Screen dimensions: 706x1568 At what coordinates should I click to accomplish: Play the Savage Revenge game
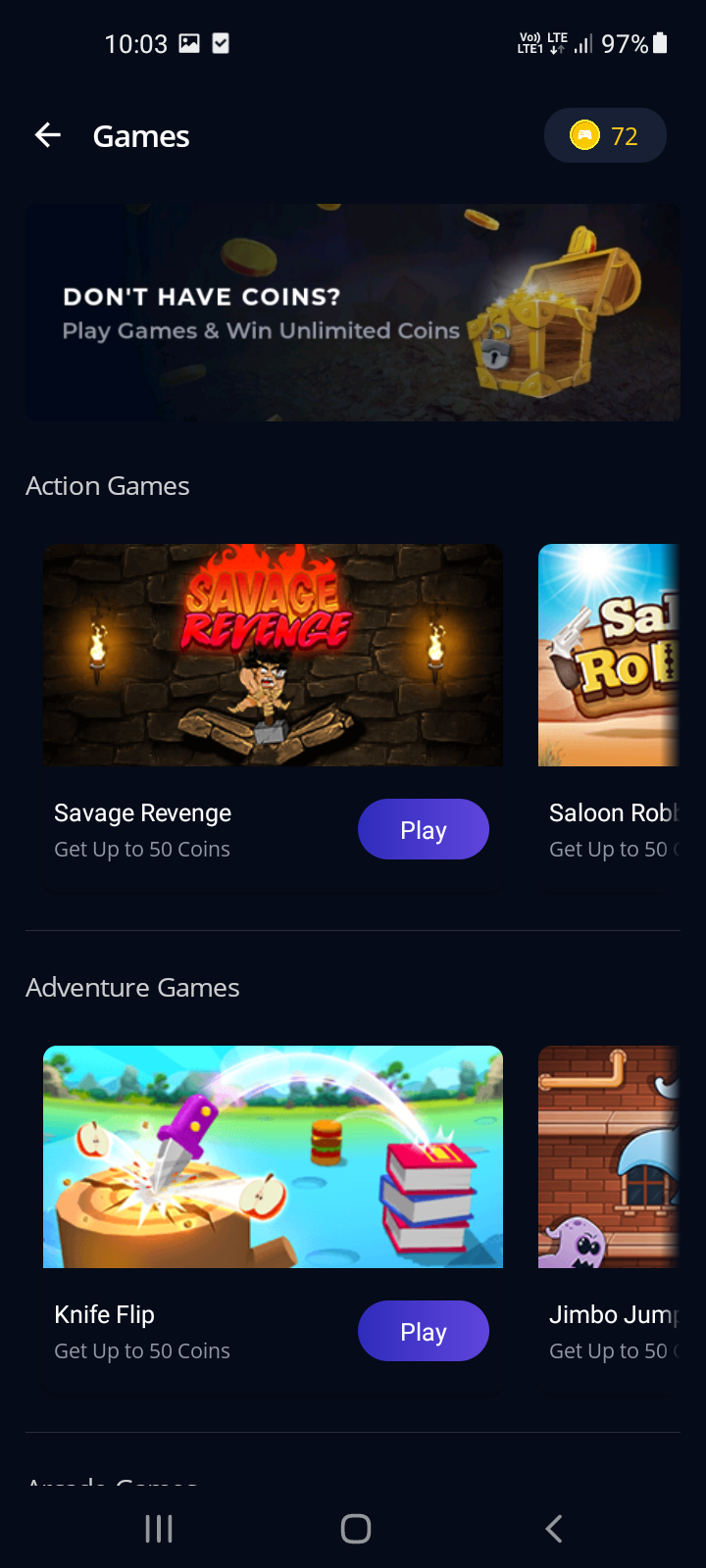(423, 829)
